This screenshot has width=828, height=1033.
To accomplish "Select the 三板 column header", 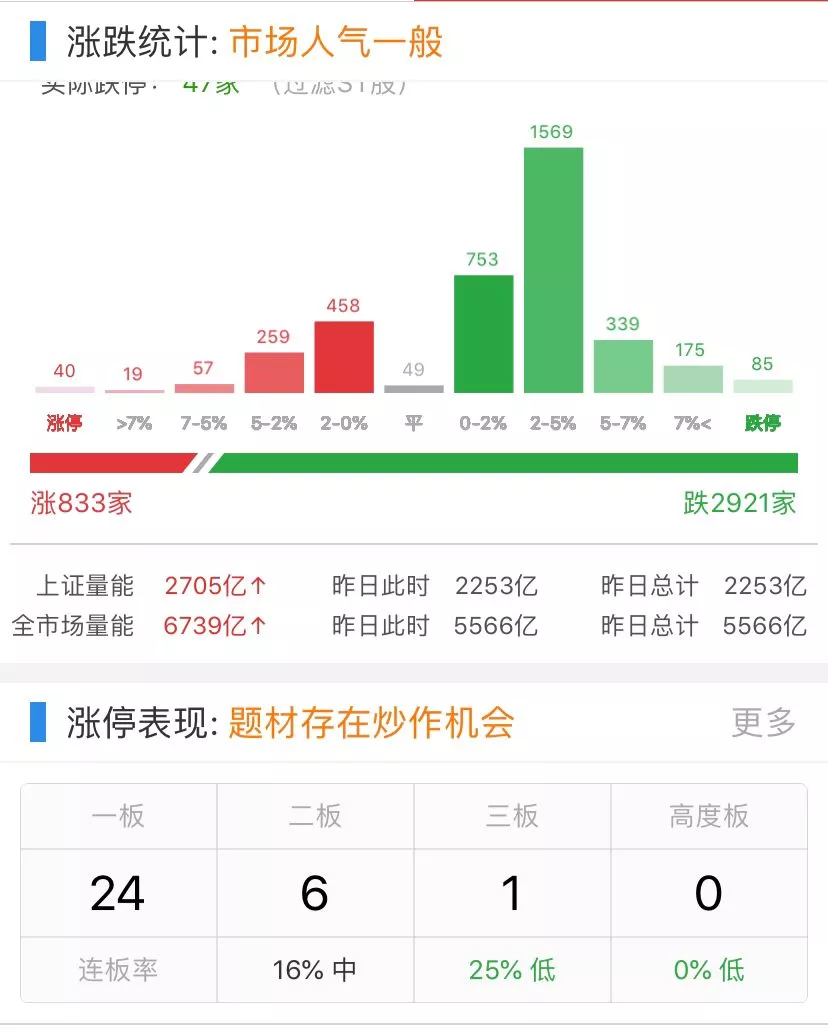I will 512,815.
